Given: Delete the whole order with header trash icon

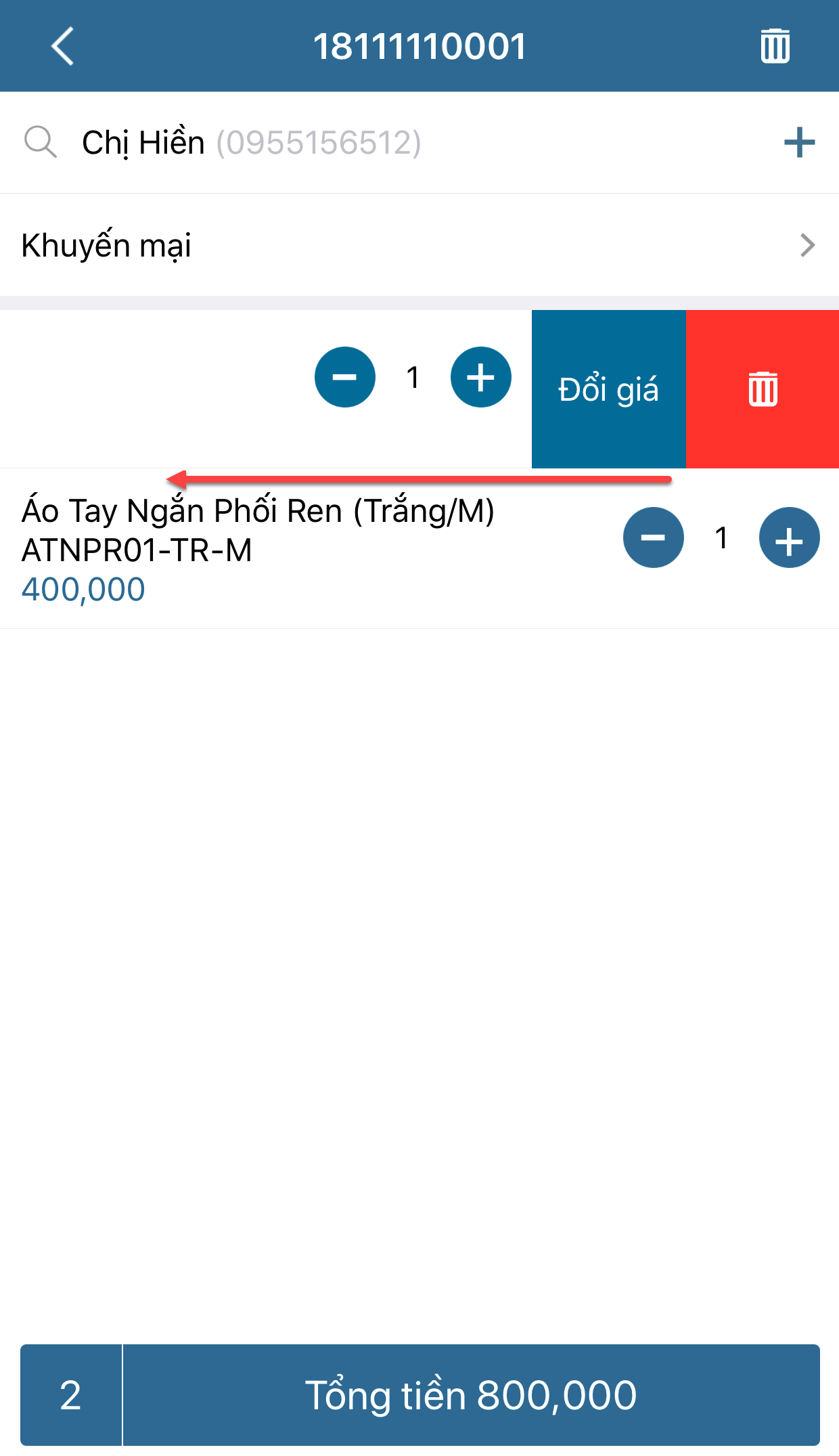Looking at the screenshot, I should pos(775,47).
